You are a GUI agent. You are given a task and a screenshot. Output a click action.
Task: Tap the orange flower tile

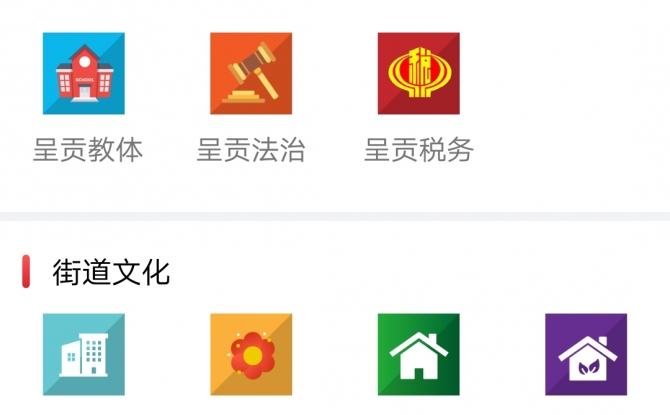pos(251,354)
